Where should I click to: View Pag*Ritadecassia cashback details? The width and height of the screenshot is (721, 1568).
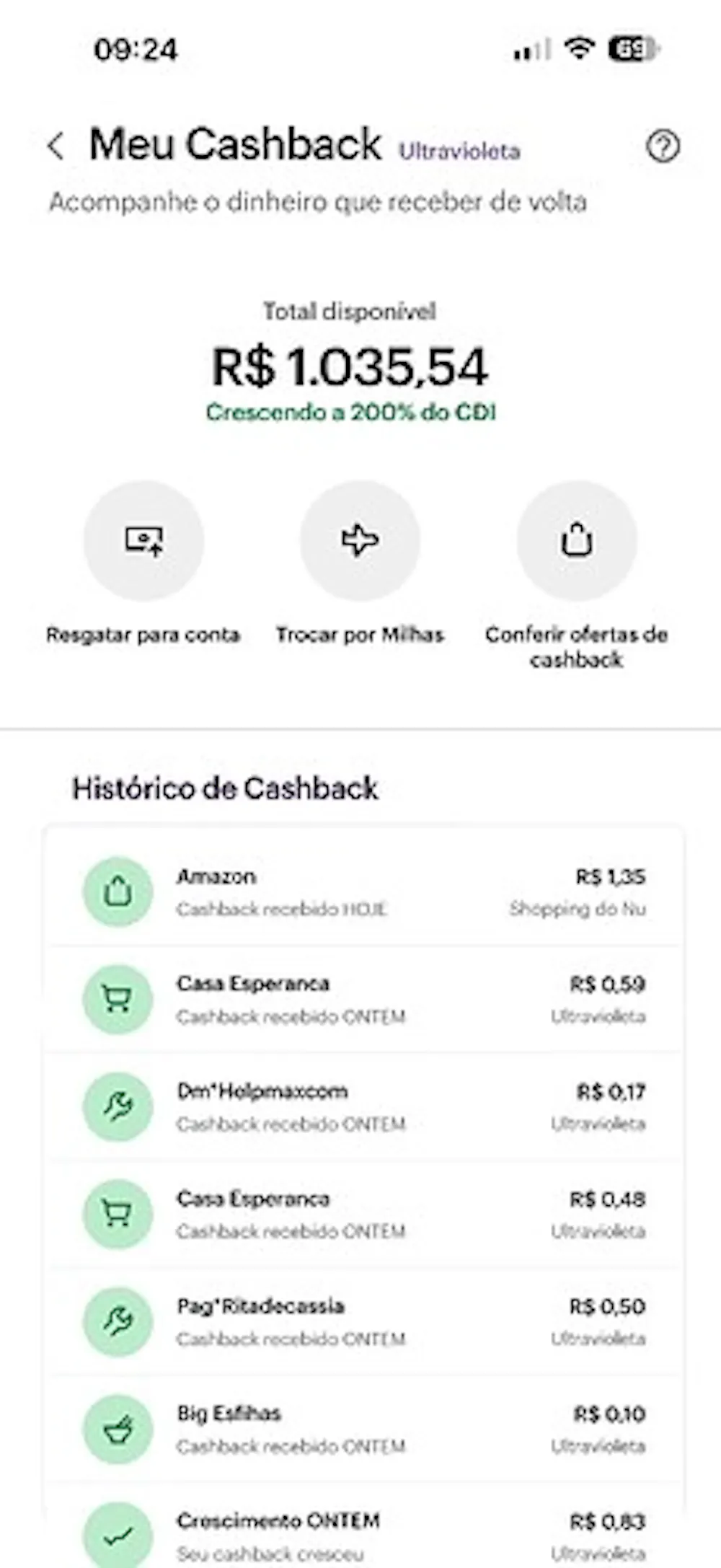(364, 1322)
